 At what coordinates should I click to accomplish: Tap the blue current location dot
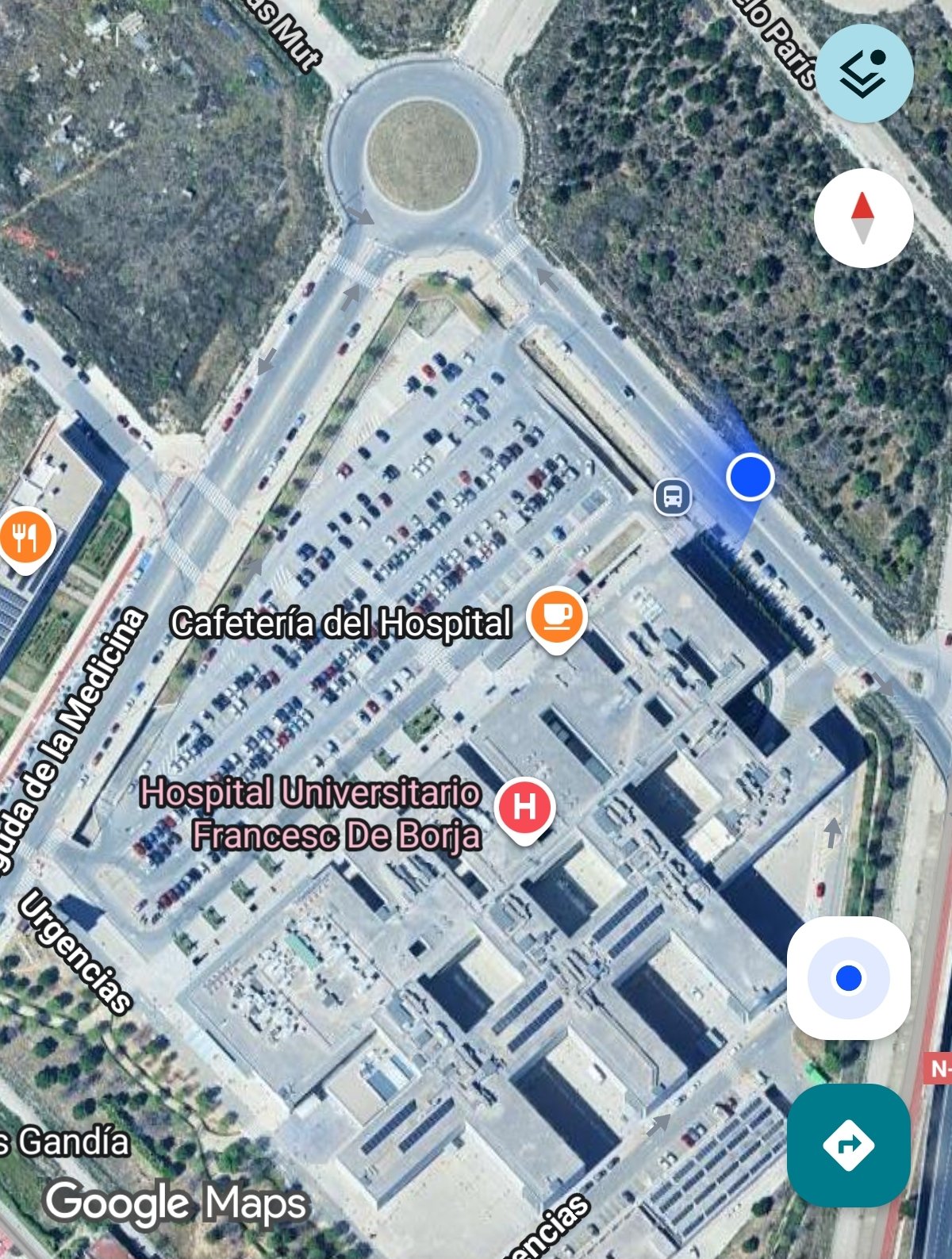click(x=750, y=477)
